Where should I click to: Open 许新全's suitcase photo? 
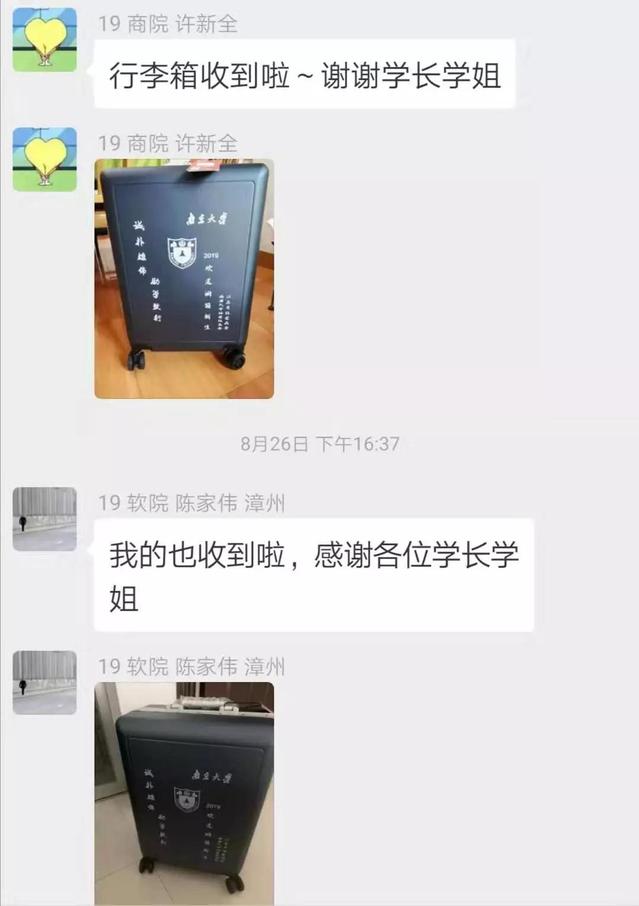184,279
